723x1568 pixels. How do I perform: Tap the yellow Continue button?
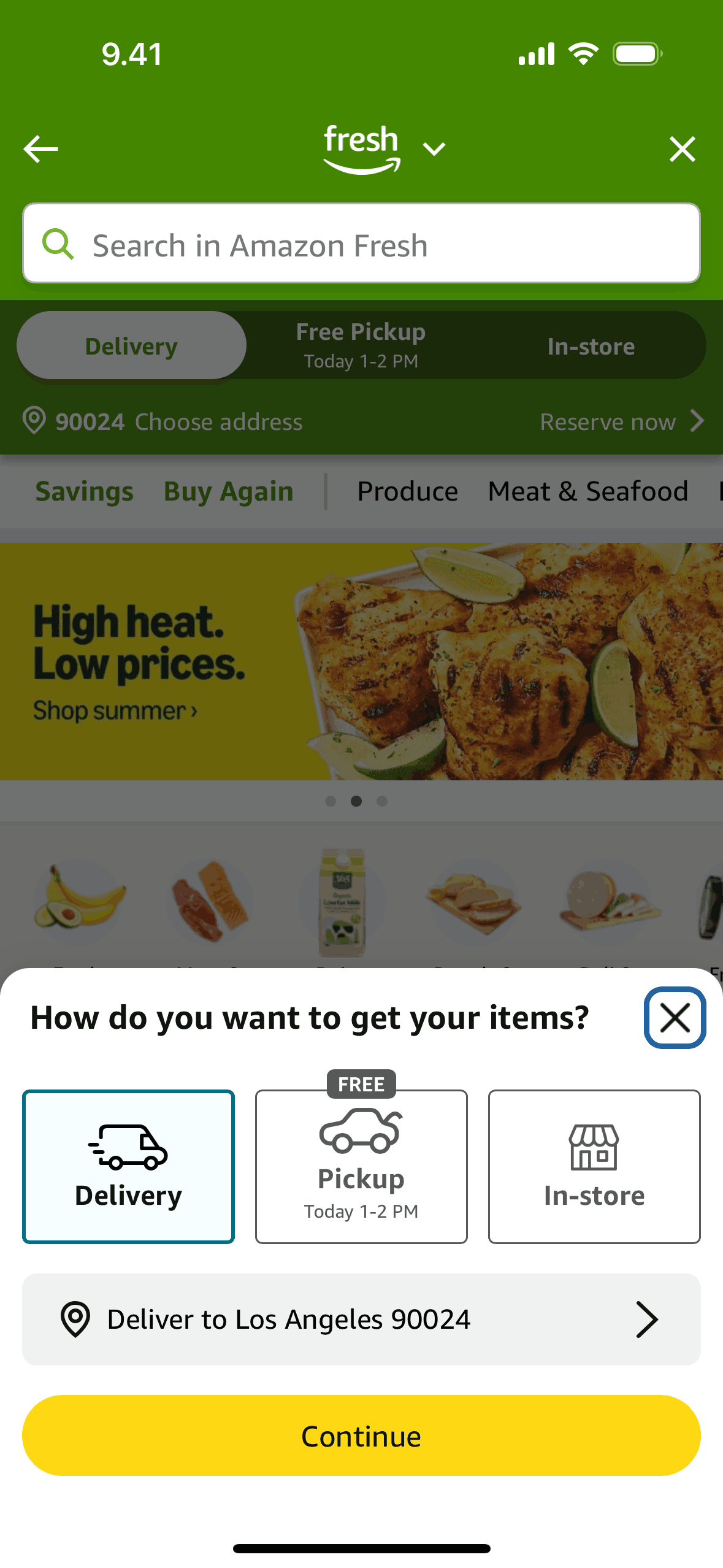pyautogui.click(x=361, y=1435)
